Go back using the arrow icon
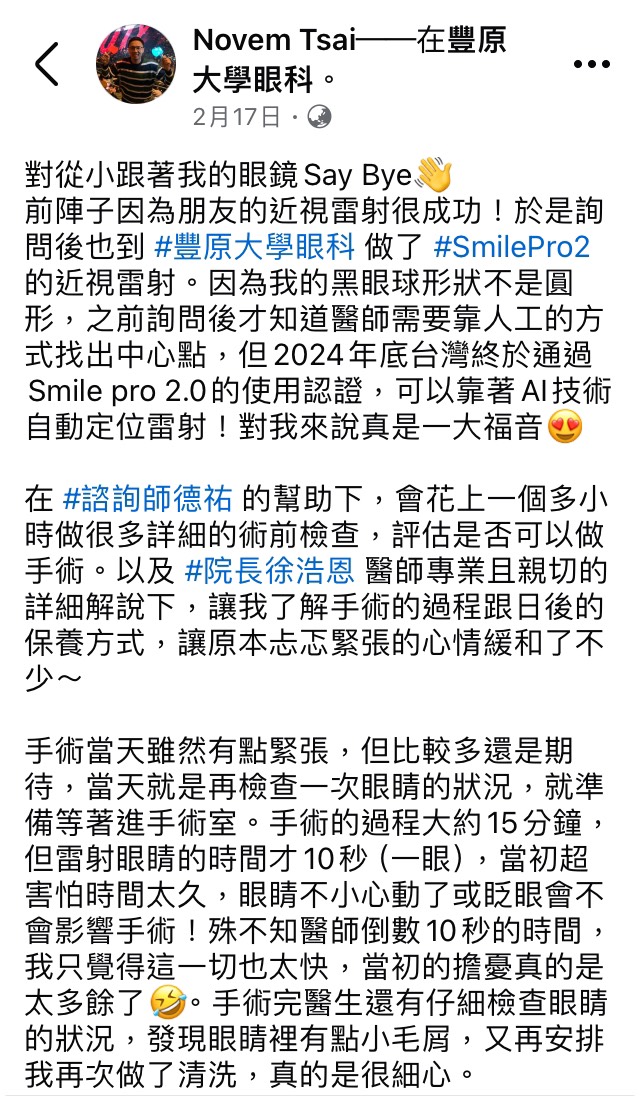This screenshot has width=640, height=1096. (x=47, y=64)
